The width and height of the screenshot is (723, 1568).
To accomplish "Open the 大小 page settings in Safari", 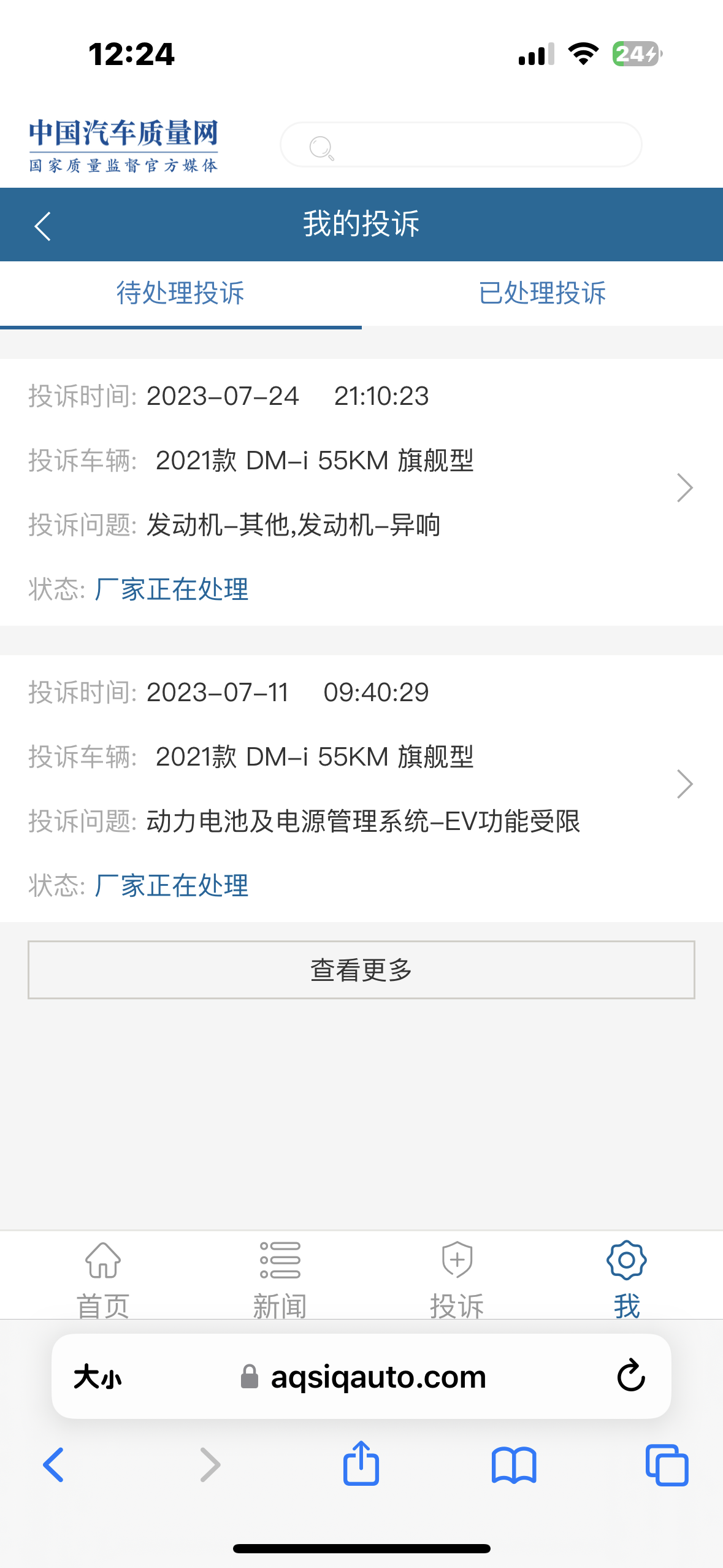I will tap(98, 1377).
